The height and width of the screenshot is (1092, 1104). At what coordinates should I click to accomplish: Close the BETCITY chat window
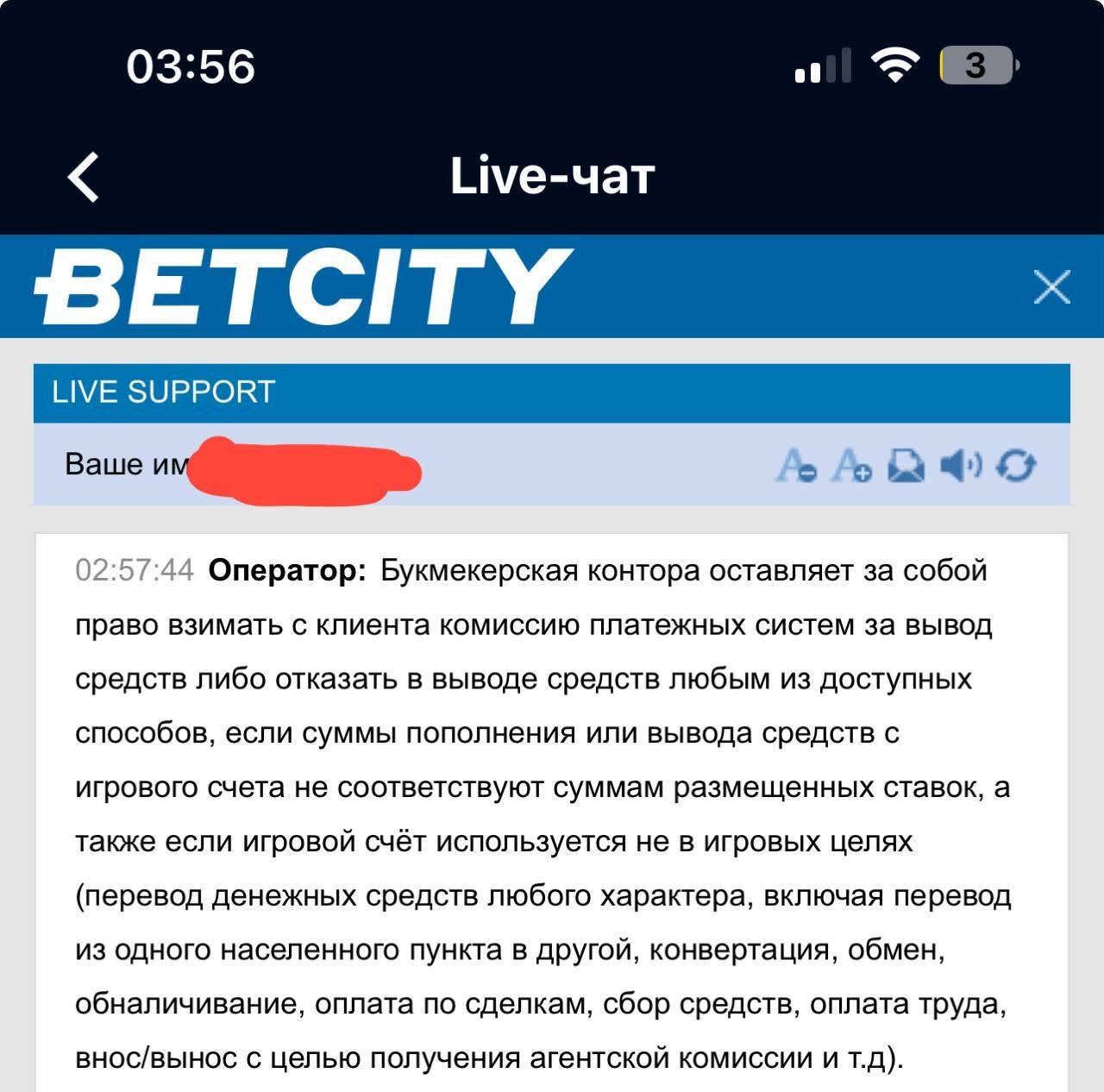[x=1051, y=286]
